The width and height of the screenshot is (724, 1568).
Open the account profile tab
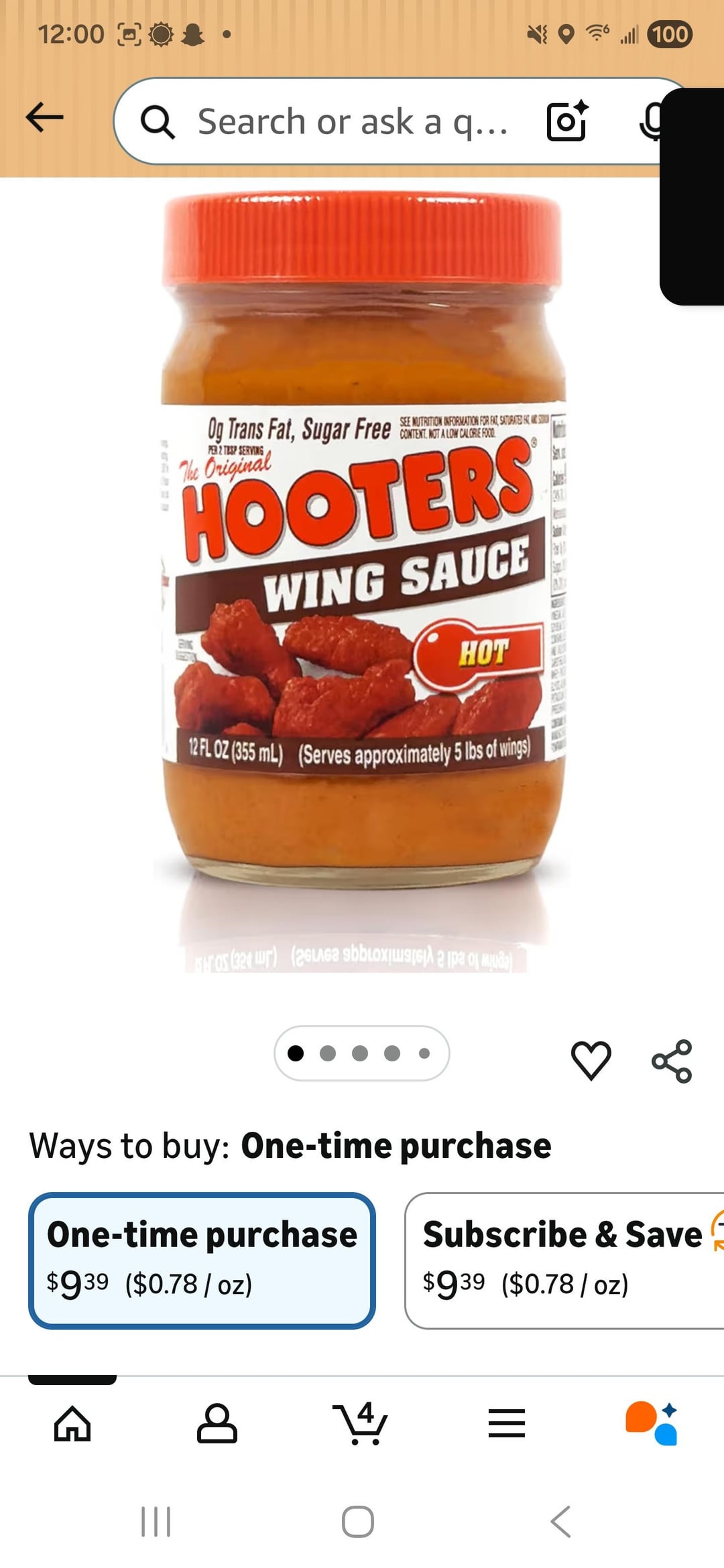click(x=217, y=1423)
